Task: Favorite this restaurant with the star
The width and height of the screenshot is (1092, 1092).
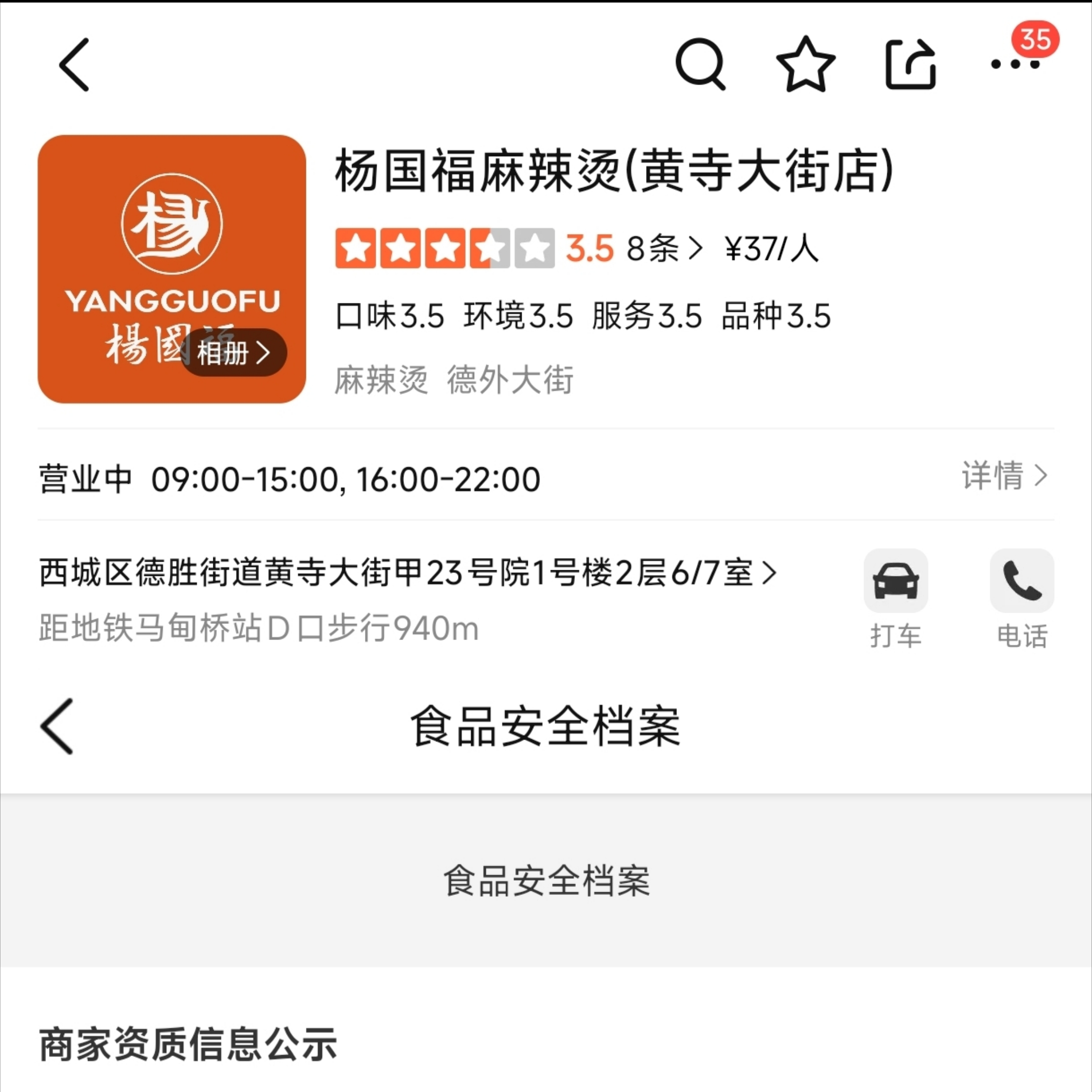Action: pos(805,64)
